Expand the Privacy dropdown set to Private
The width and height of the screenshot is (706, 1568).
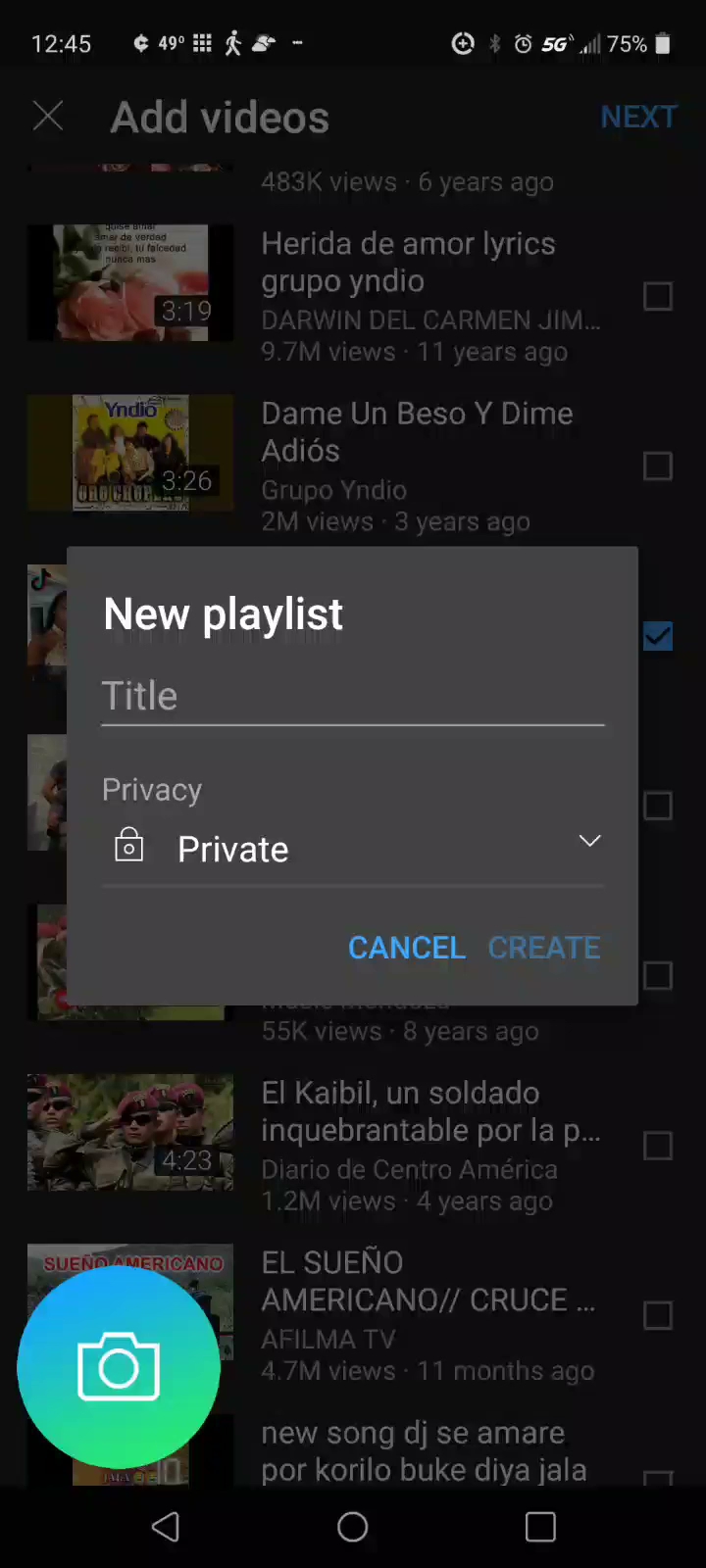coord(352,848)
